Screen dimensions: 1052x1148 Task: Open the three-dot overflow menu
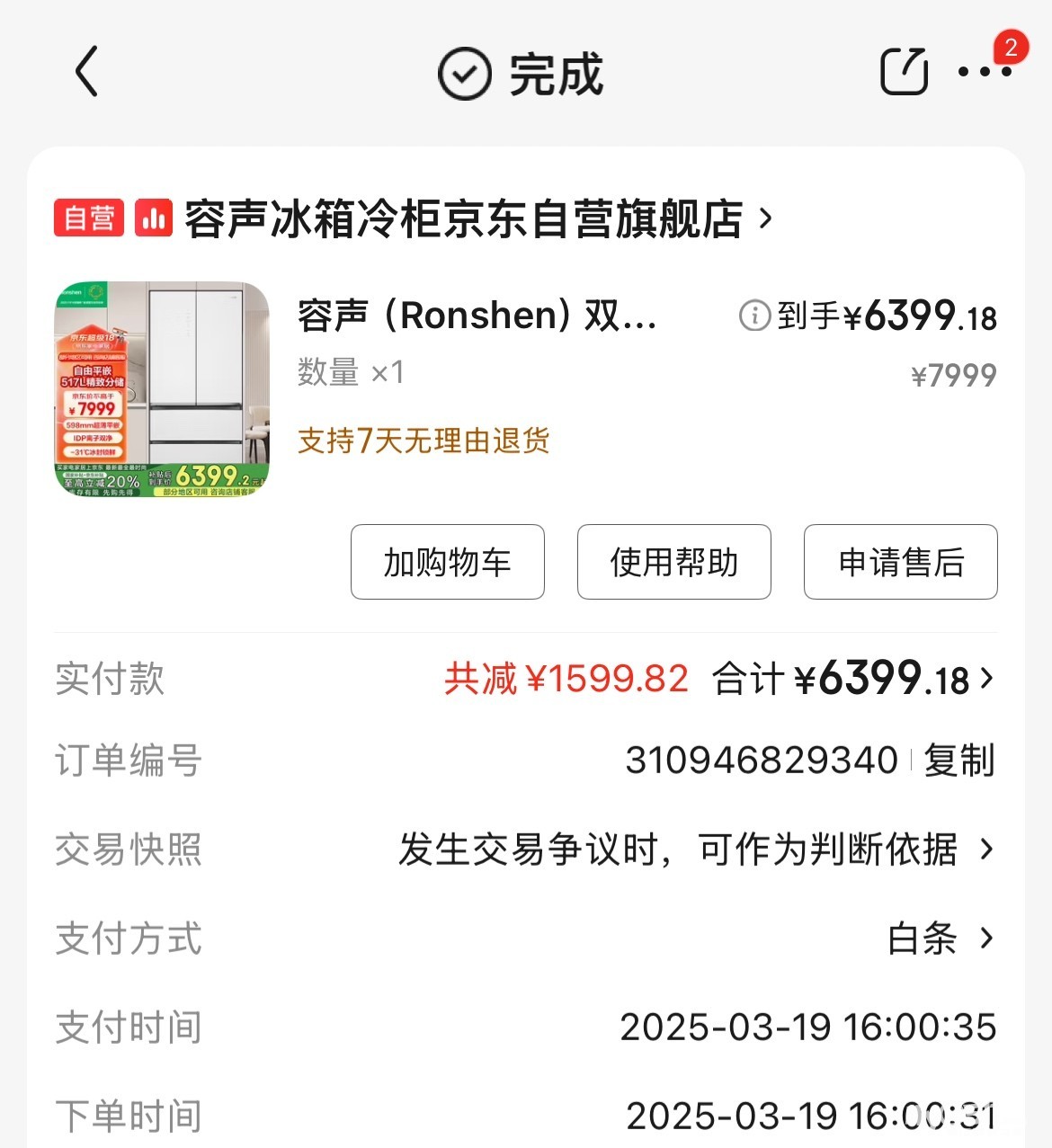(985, 72)
